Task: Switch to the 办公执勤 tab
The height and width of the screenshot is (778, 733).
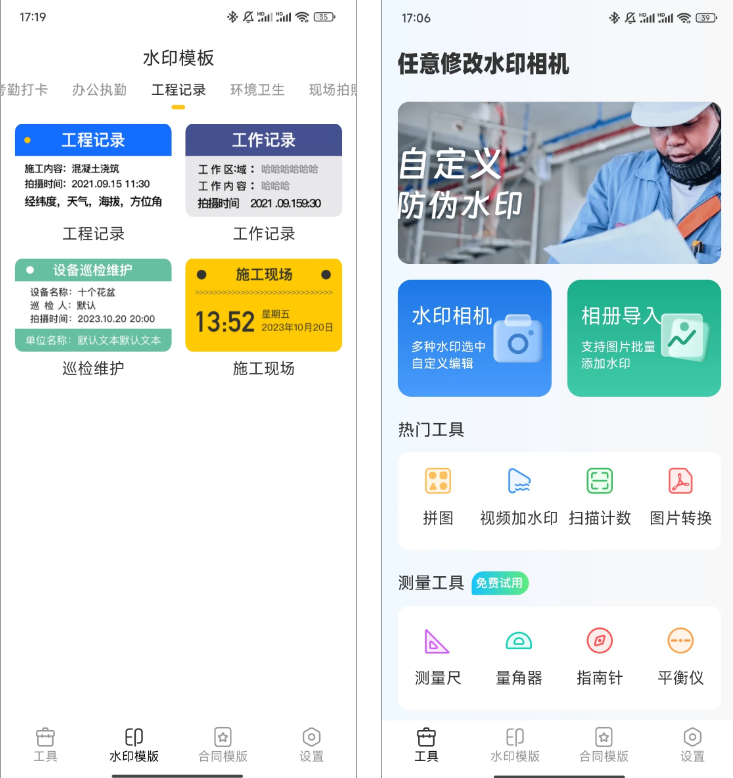Action: [99, 90]
